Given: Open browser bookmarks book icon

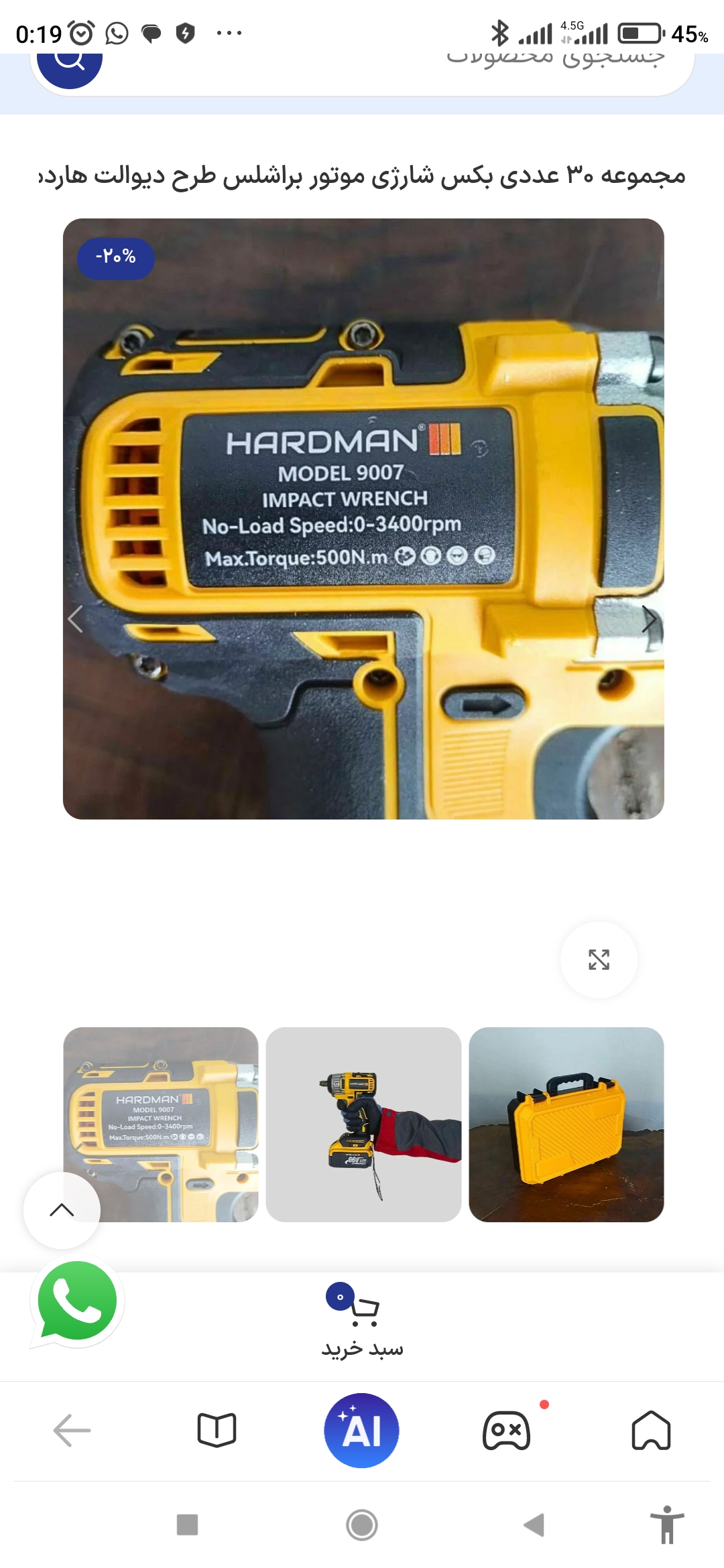Looking at the screenshot, I should [x=217, y=1430].
